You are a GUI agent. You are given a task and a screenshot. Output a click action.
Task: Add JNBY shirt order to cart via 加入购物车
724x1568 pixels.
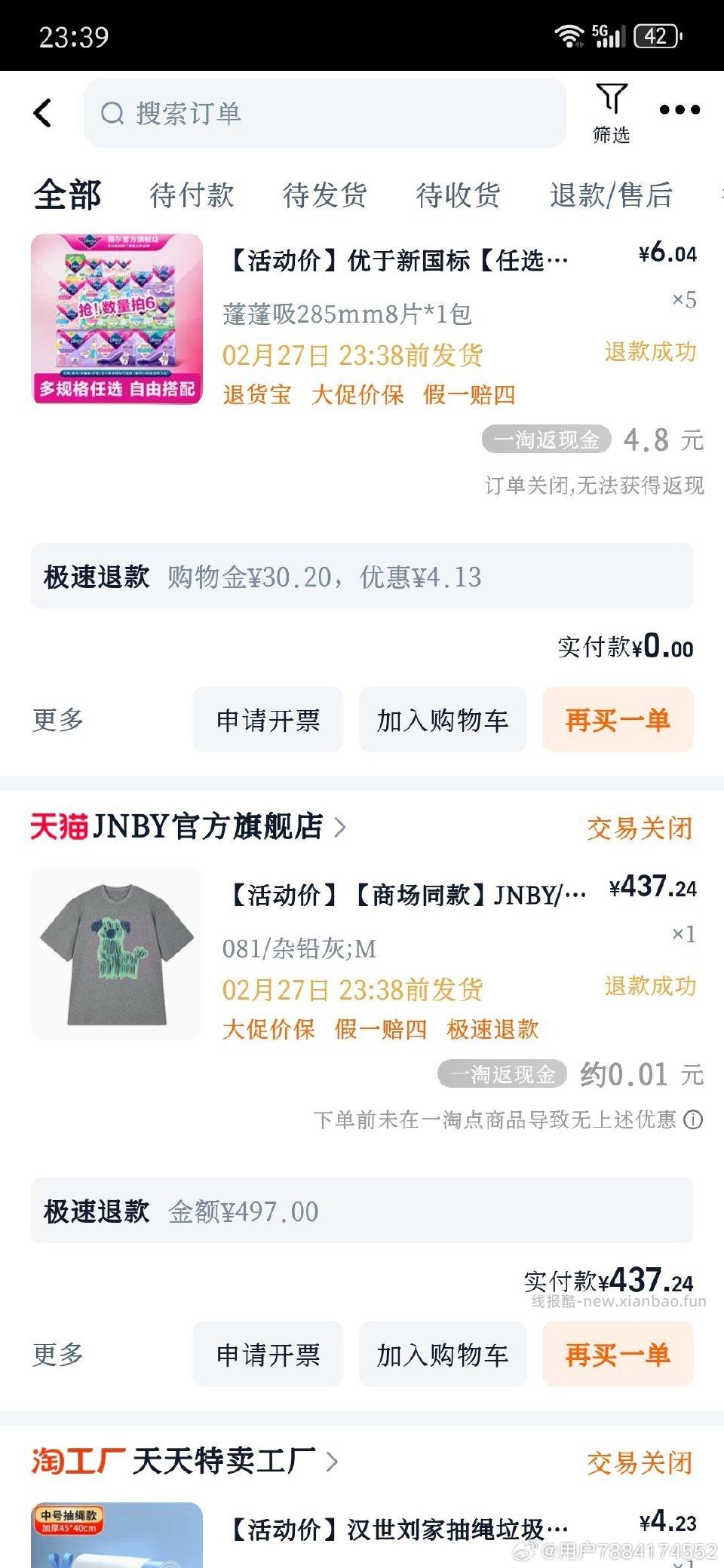point(442,1355)
